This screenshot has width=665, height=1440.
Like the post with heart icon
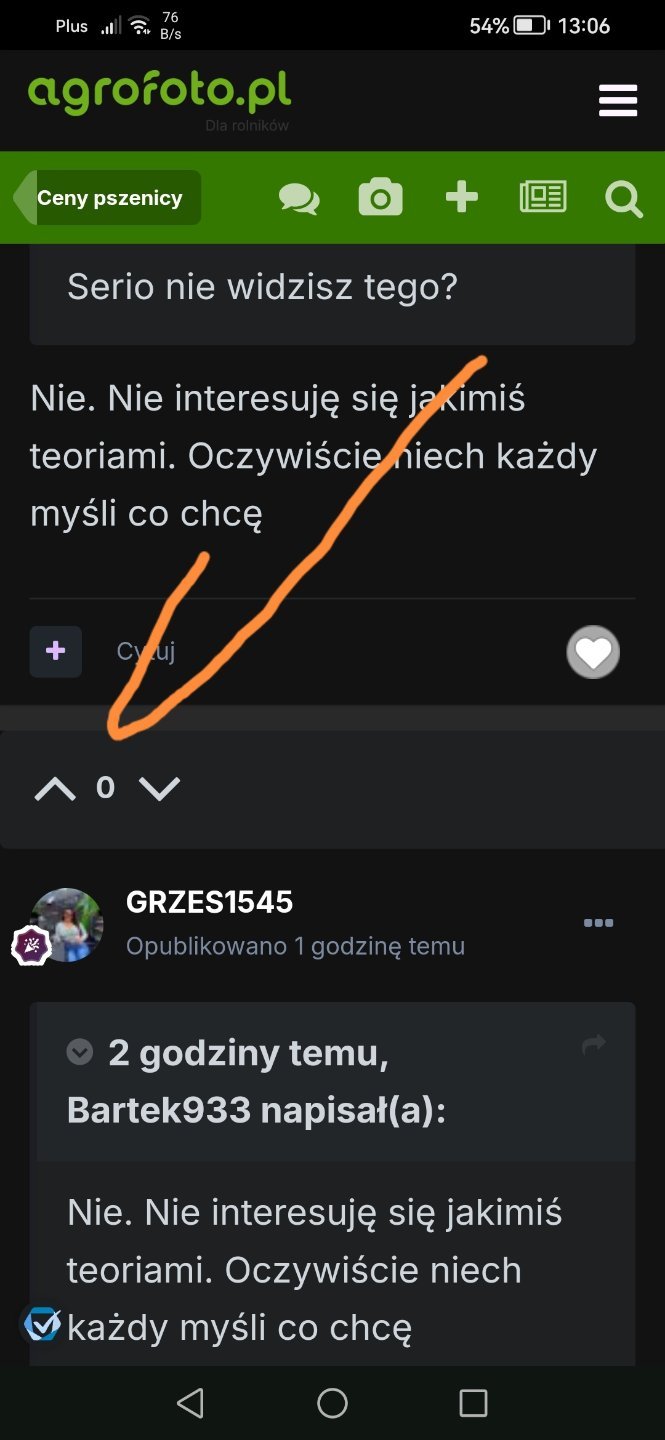(x=593, y=653)
